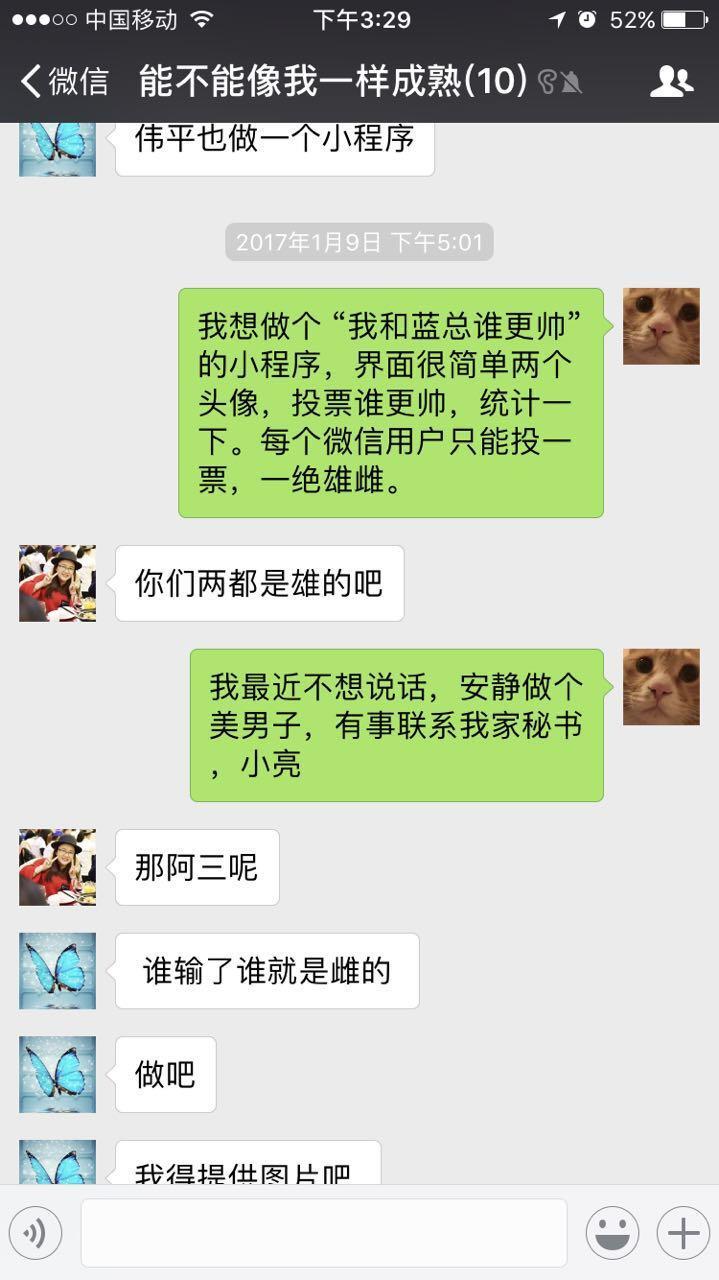Screen dimensions: 719x1280
Task: Open avatar beside 那阿三呢 message
Action: (58, 867)
